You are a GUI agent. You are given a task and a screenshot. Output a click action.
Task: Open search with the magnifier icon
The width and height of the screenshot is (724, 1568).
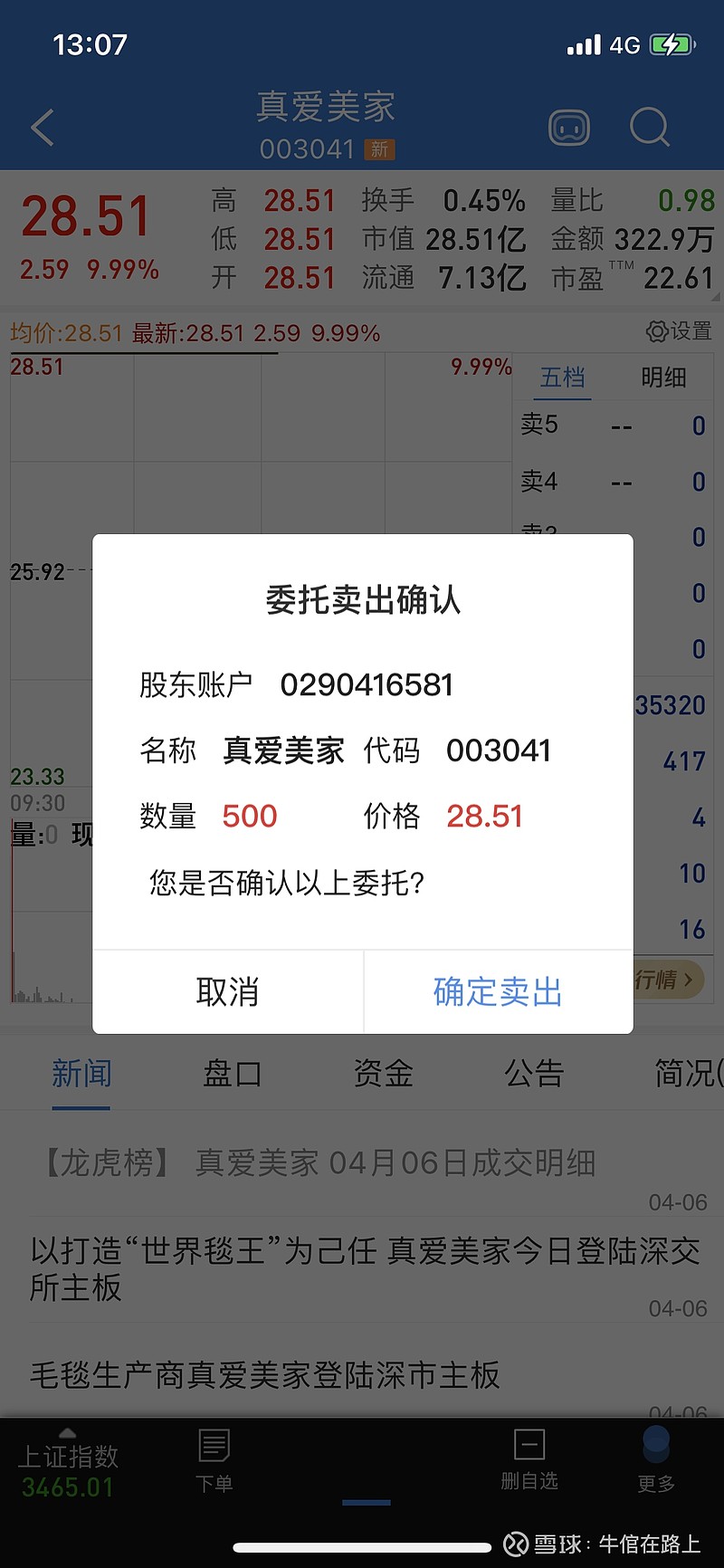point(650,128)
